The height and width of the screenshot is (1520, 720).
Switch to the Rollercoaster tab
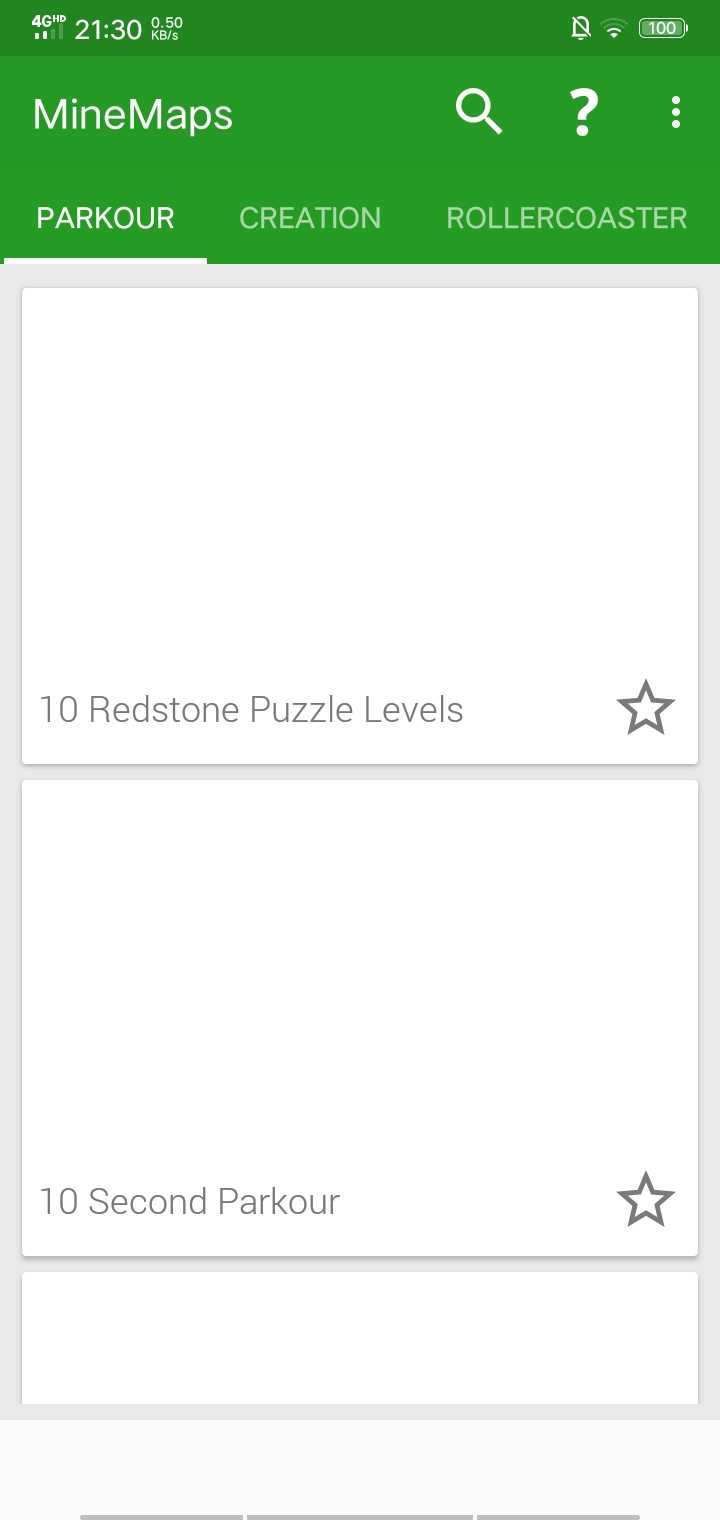pos(566,218)
